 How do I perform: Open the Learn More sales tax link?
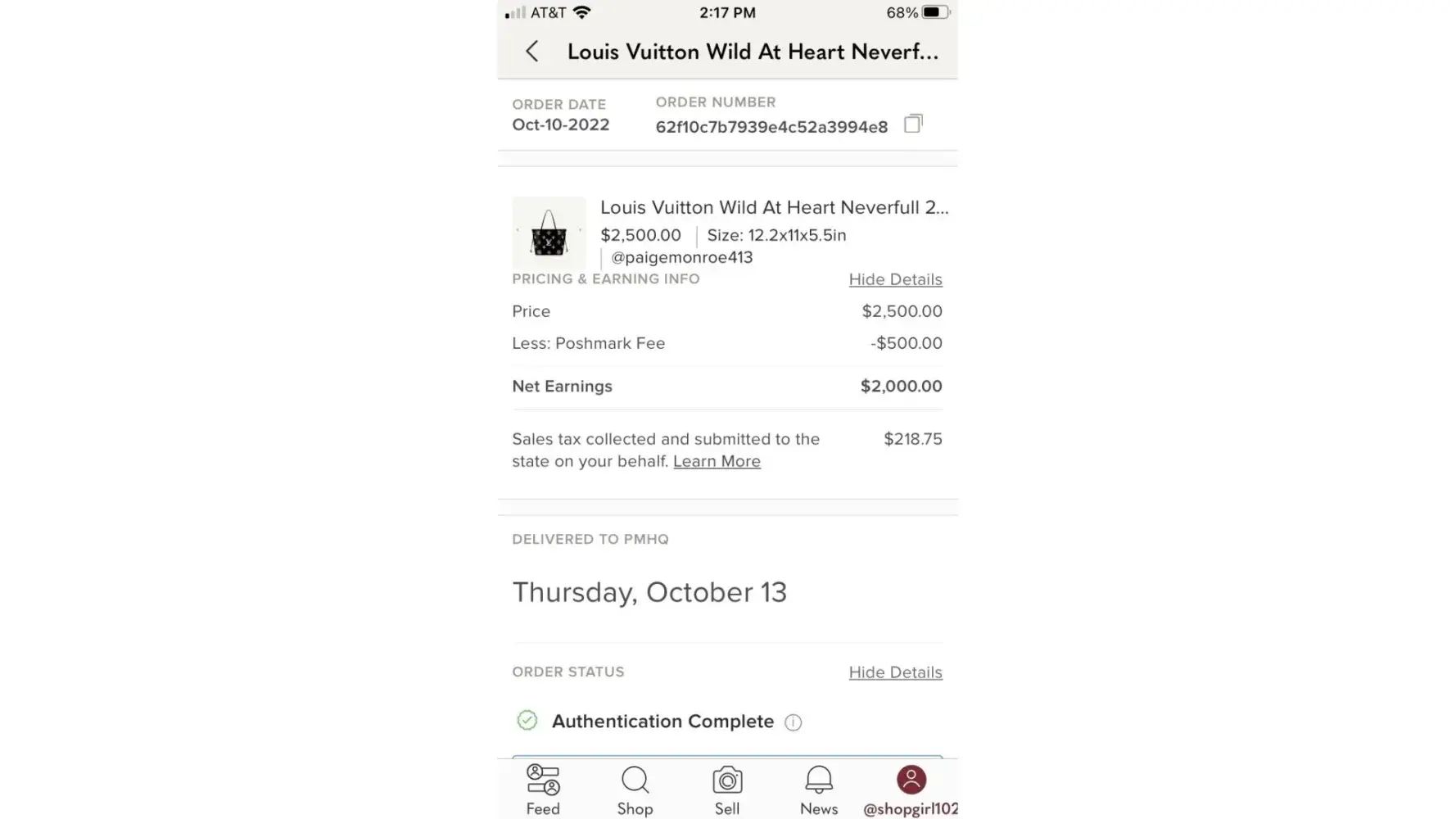pos(717,461)
